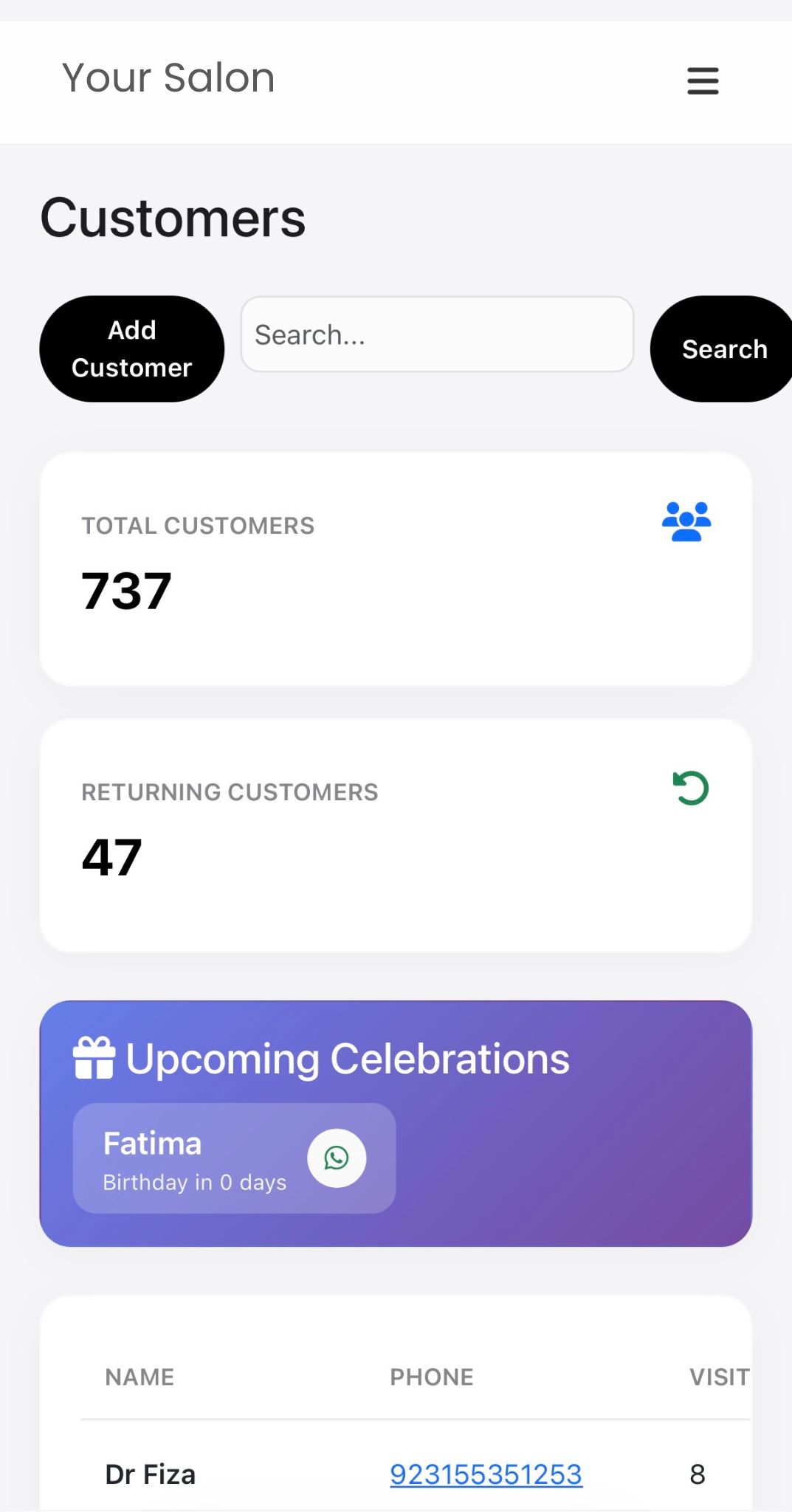Select the PHONE column header
The image size is (792, 1512).
pyautogui.click(x=432, y=1376)
